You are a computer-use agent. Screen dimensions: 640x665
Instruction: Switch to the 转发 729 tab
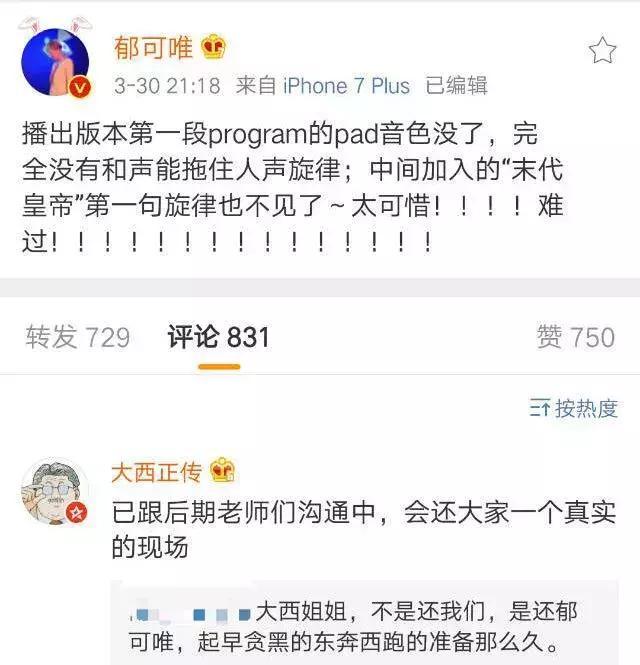point(78,338)
